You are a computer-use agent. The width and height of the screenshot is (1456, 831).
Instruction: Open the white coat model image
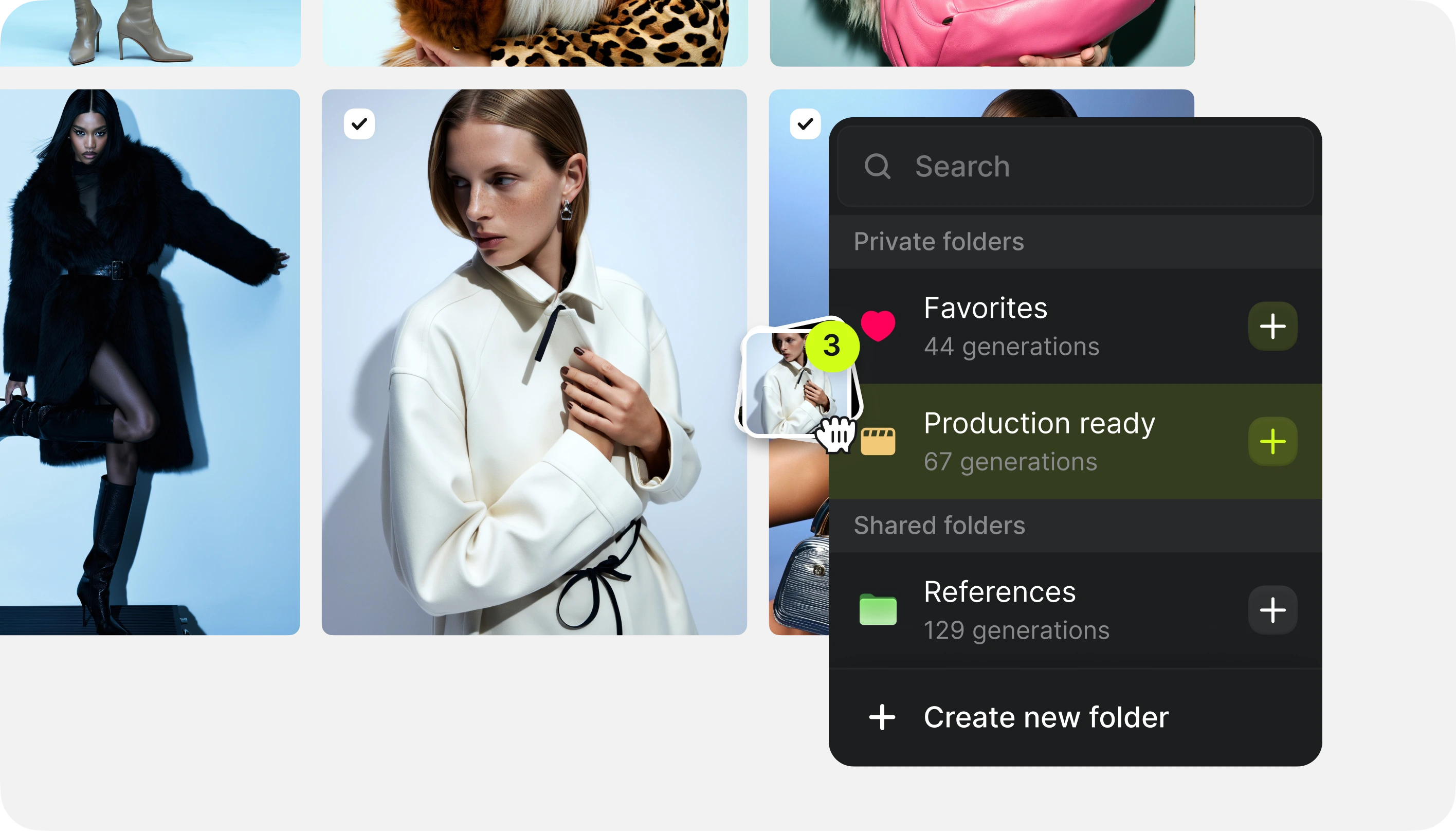coord(534,400)
